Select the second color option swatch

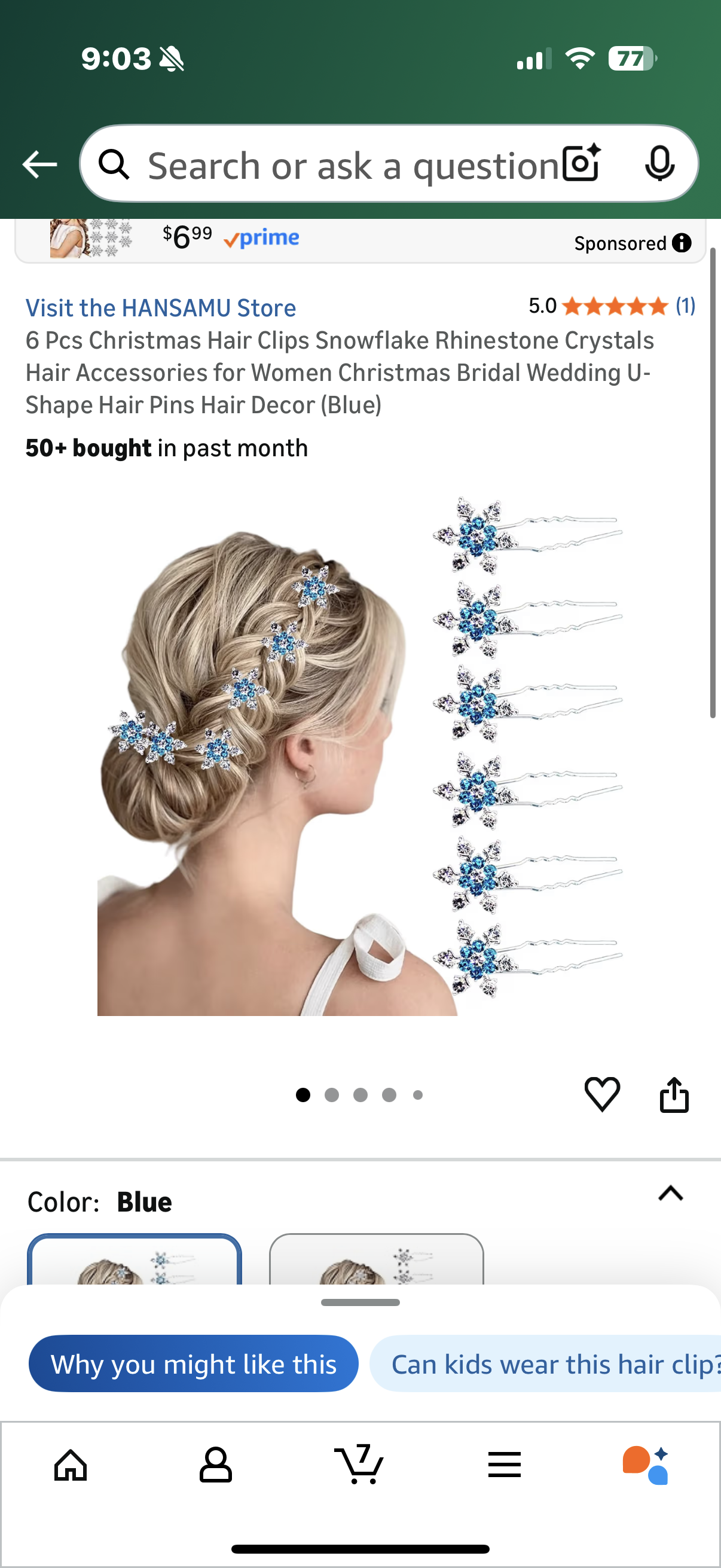click(x=376, y=1259)
